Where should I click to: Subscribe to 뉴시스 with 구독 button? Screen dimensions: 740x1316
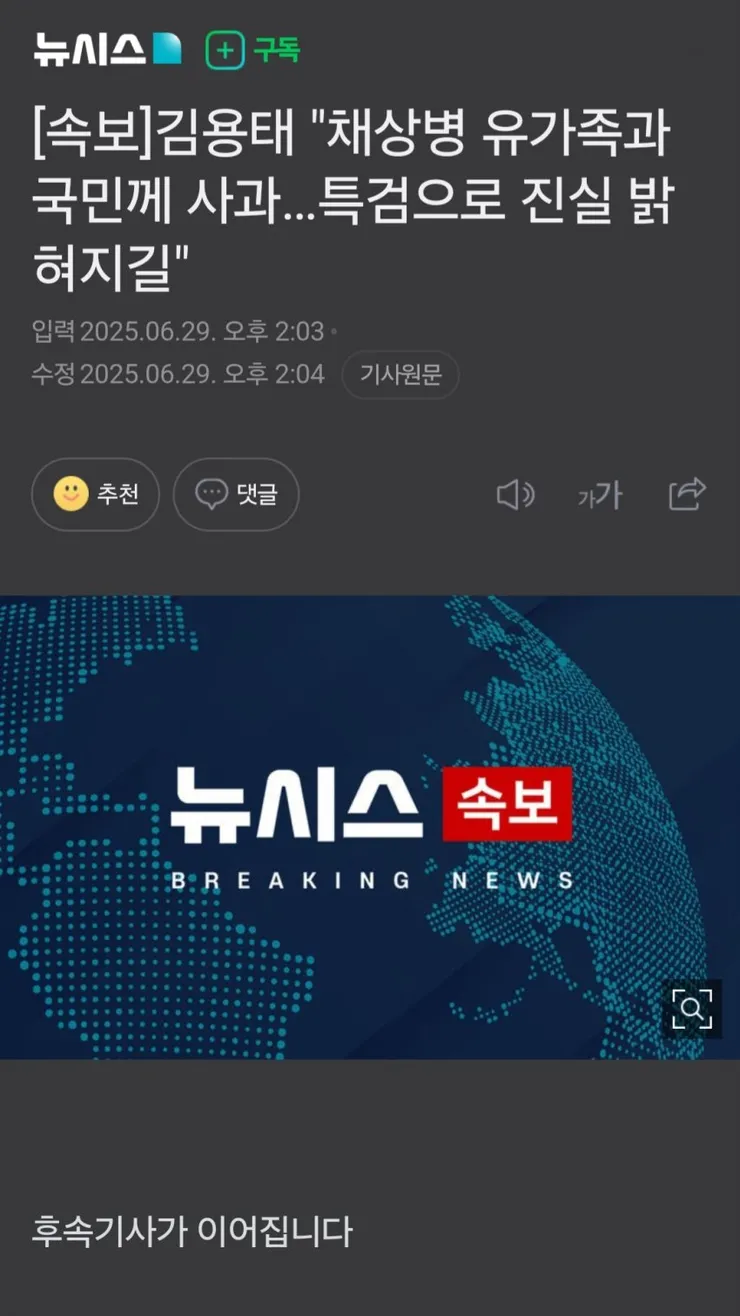[253, 49]
